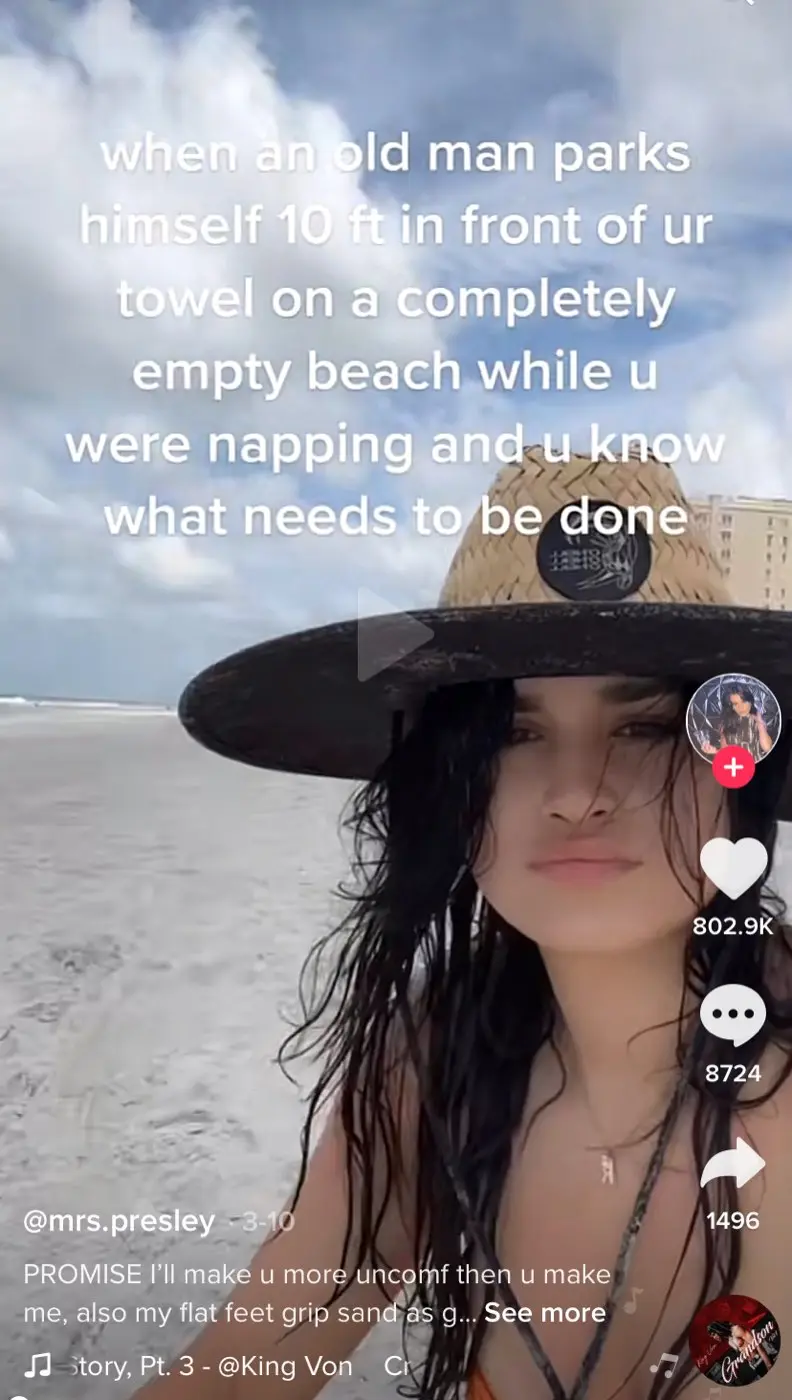Image resolution: width=792 pixels, height=1400 pixels.
Task: Open the creator's profile picture
Action: pos(733,720)
